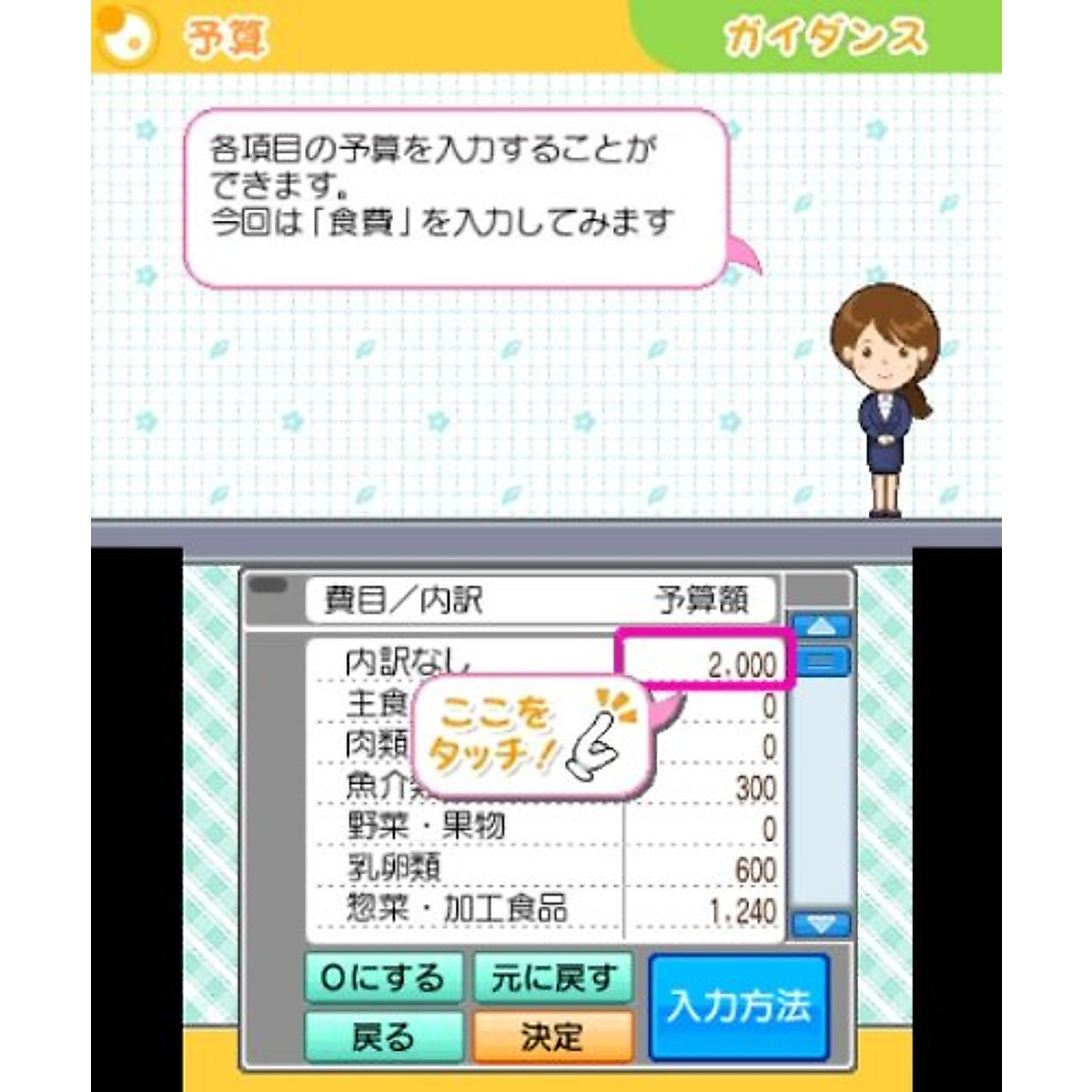Tap the list's up arrow
Viewport: 1092px width, 1092px height.
point(822,626)
